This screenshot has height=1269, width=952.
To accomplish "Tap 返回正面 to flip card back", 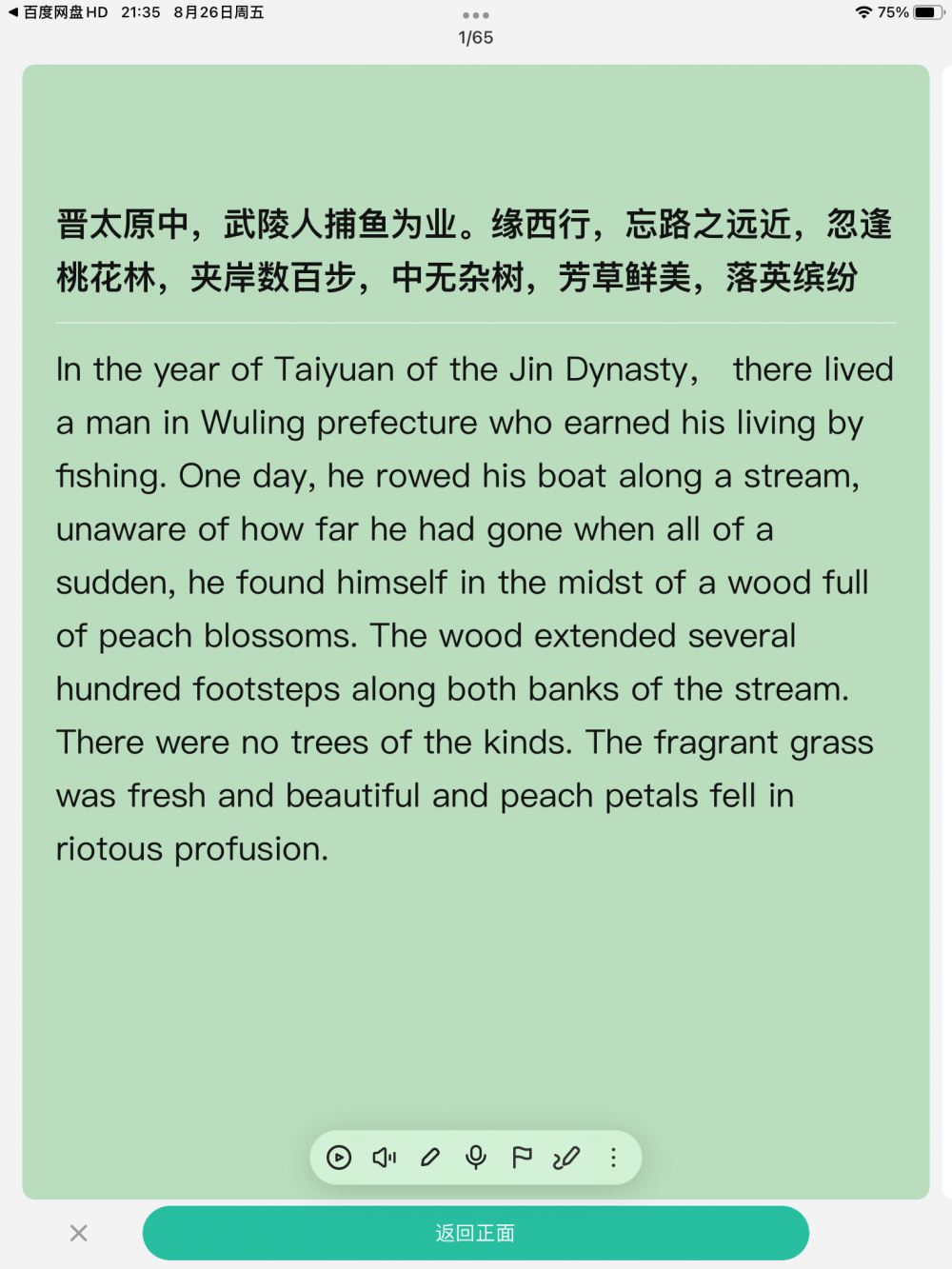I will tap(475, 1233).
